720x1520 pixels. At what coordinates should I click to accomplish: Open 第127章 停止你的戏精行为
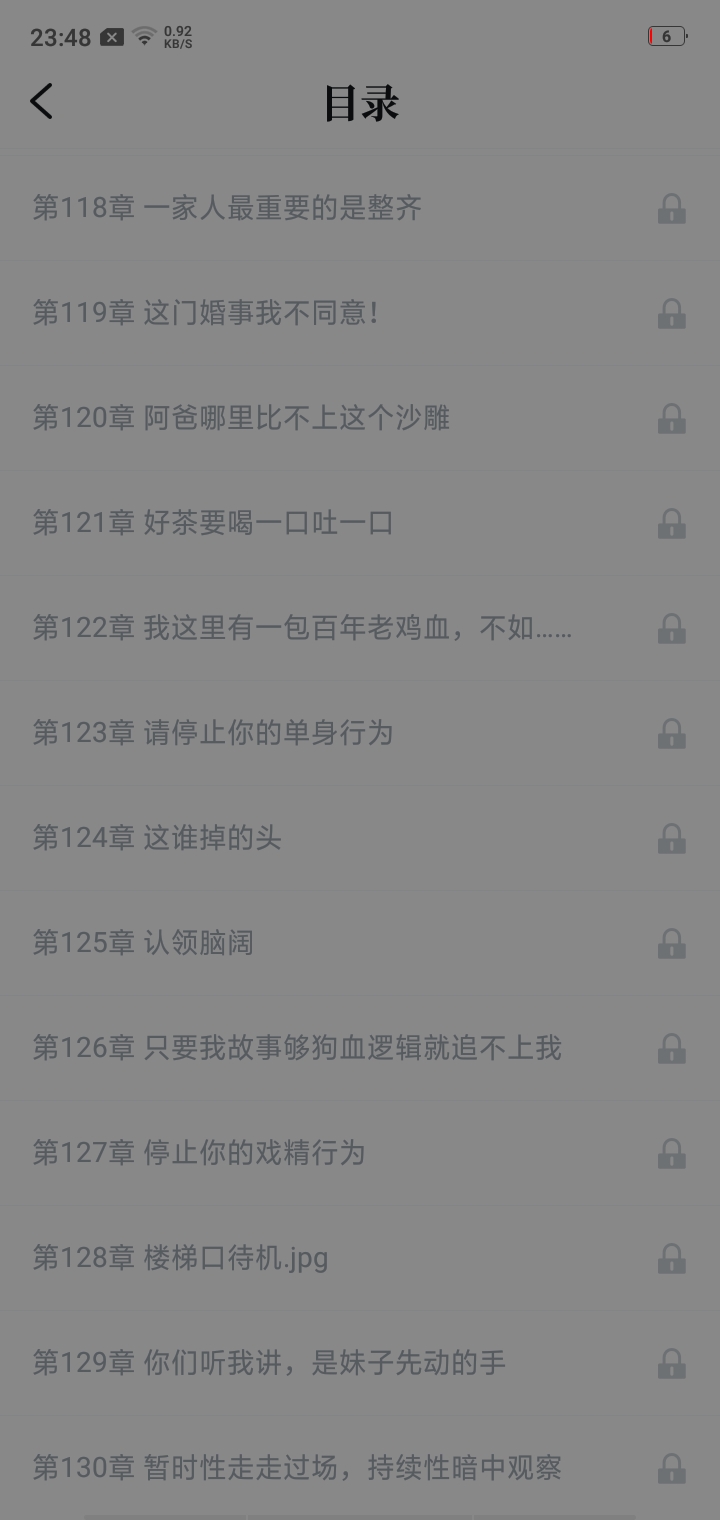[x=199, y=1153]
